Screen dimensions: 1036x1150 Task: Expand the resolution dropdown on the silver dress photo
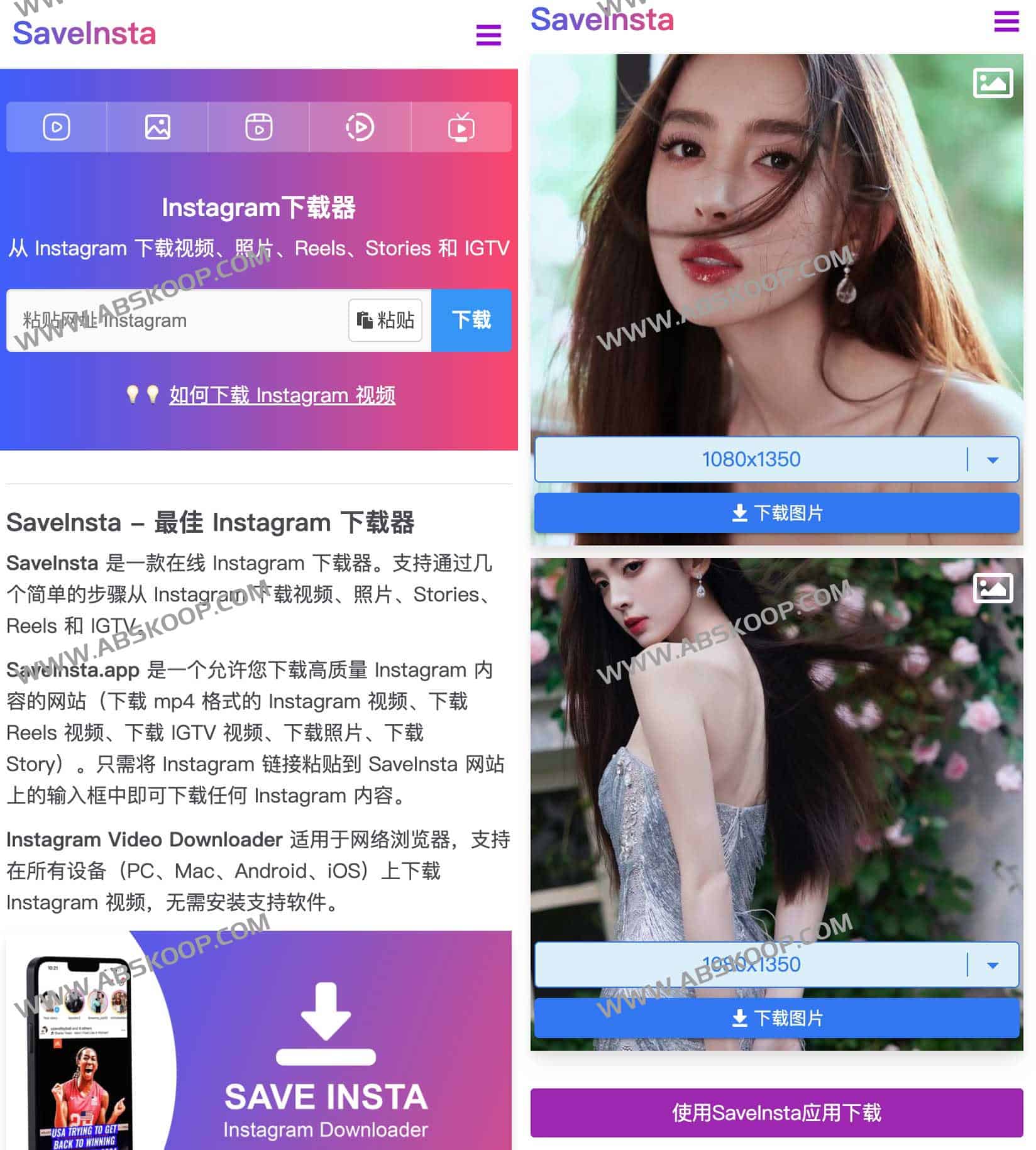pos(993,965)
